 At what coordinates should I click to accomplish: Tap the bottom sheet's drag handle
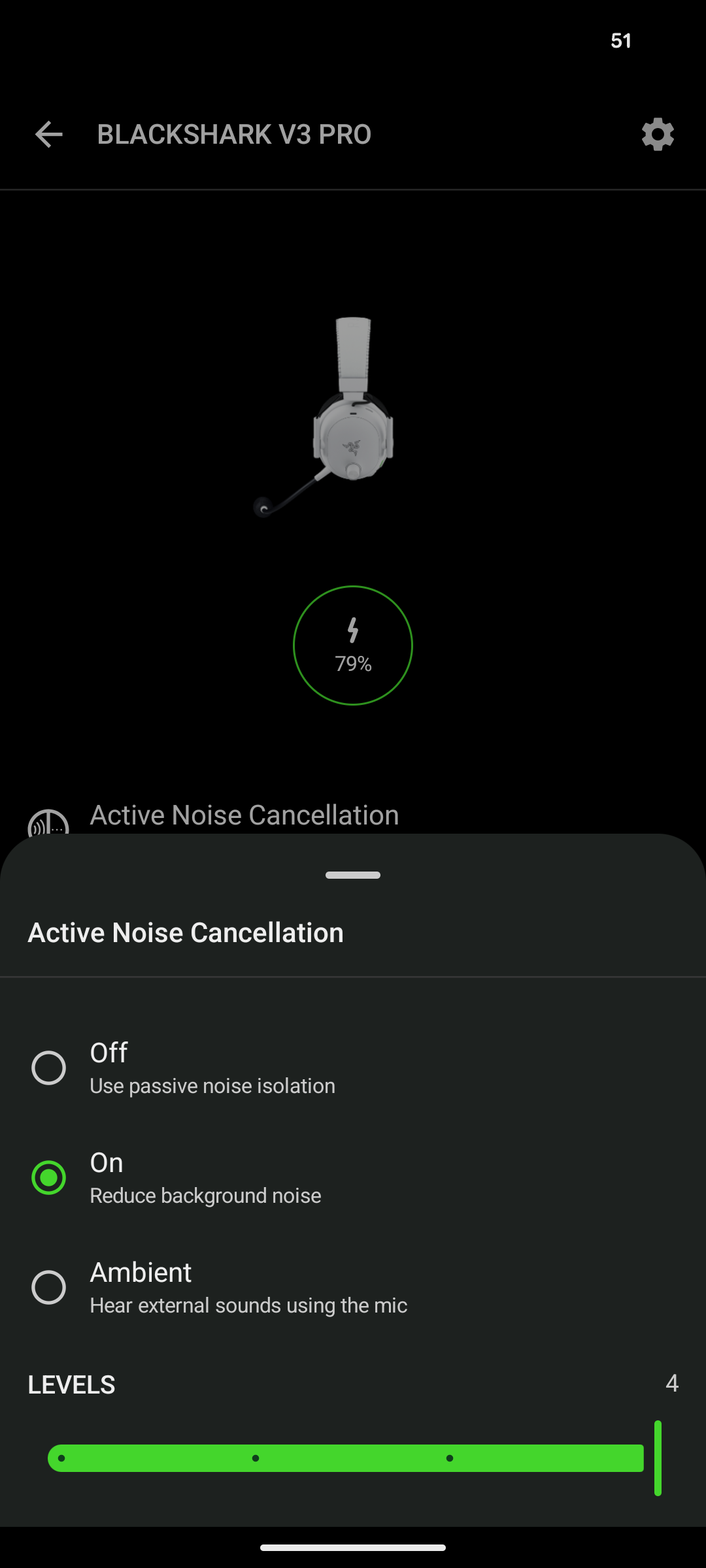click(353, 875)
